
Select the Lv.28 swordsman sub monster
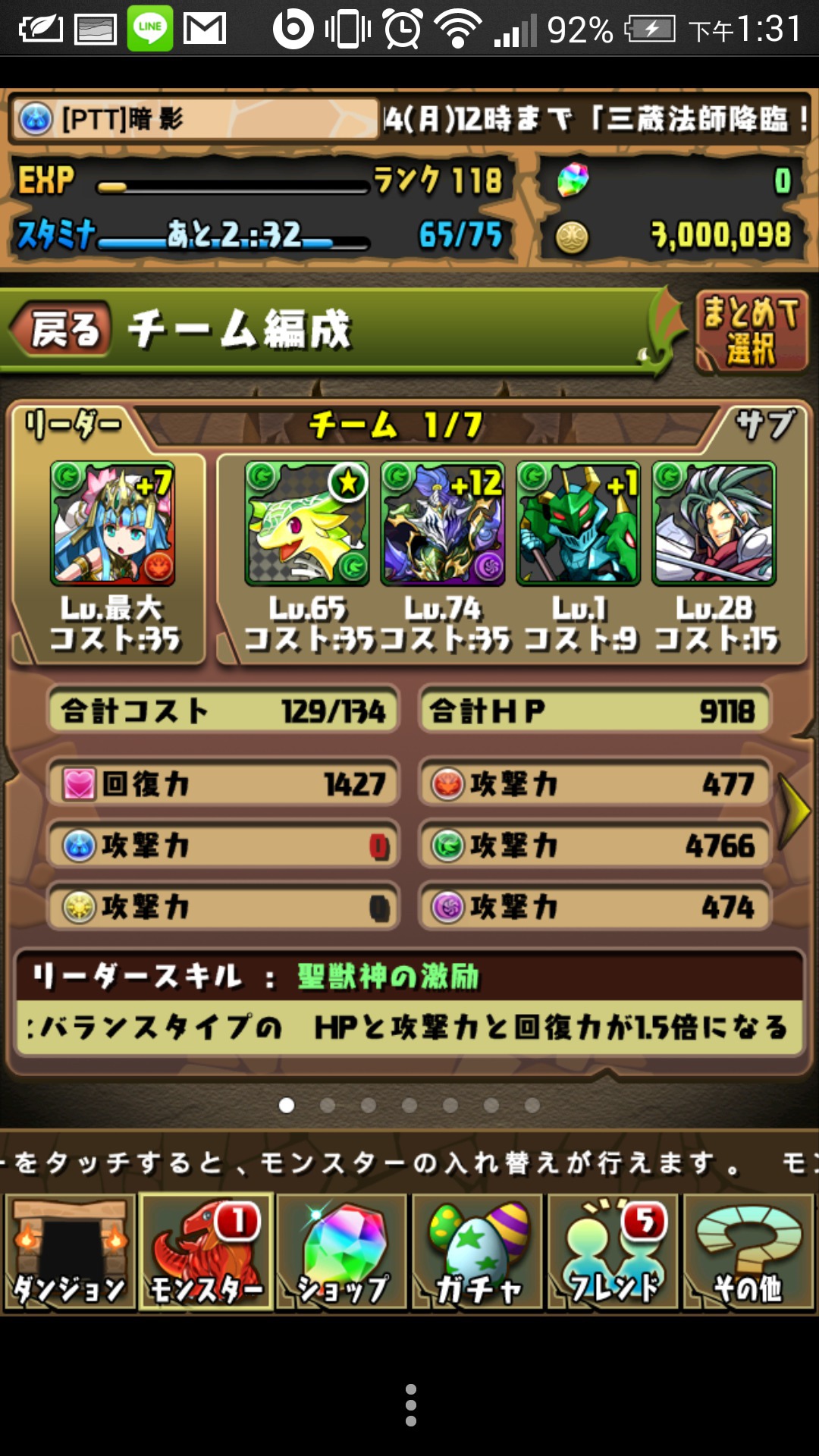(x=714, y=524)
